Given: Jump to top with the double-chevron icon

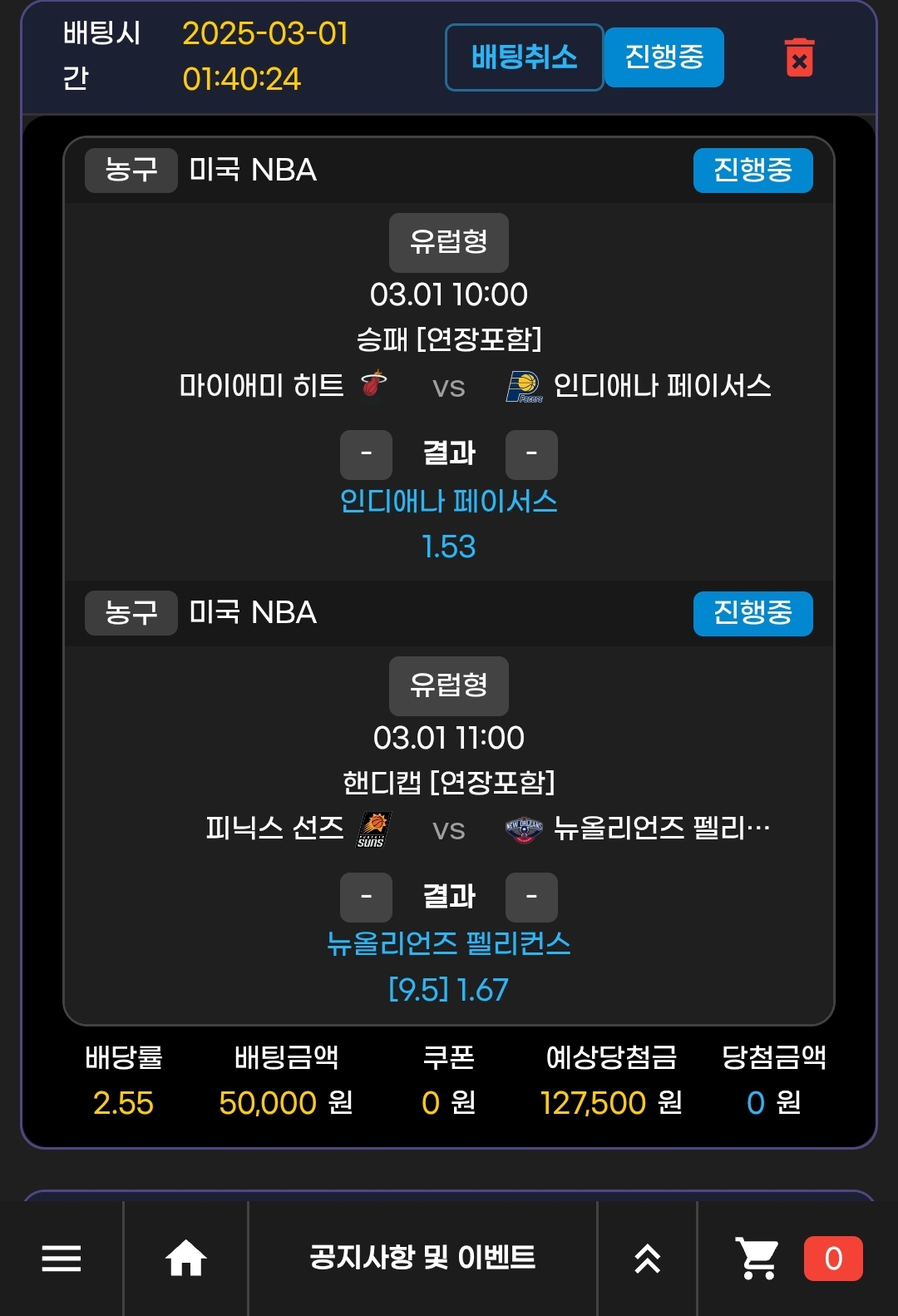Looking at the screenshot, I should click(647, 1258).
